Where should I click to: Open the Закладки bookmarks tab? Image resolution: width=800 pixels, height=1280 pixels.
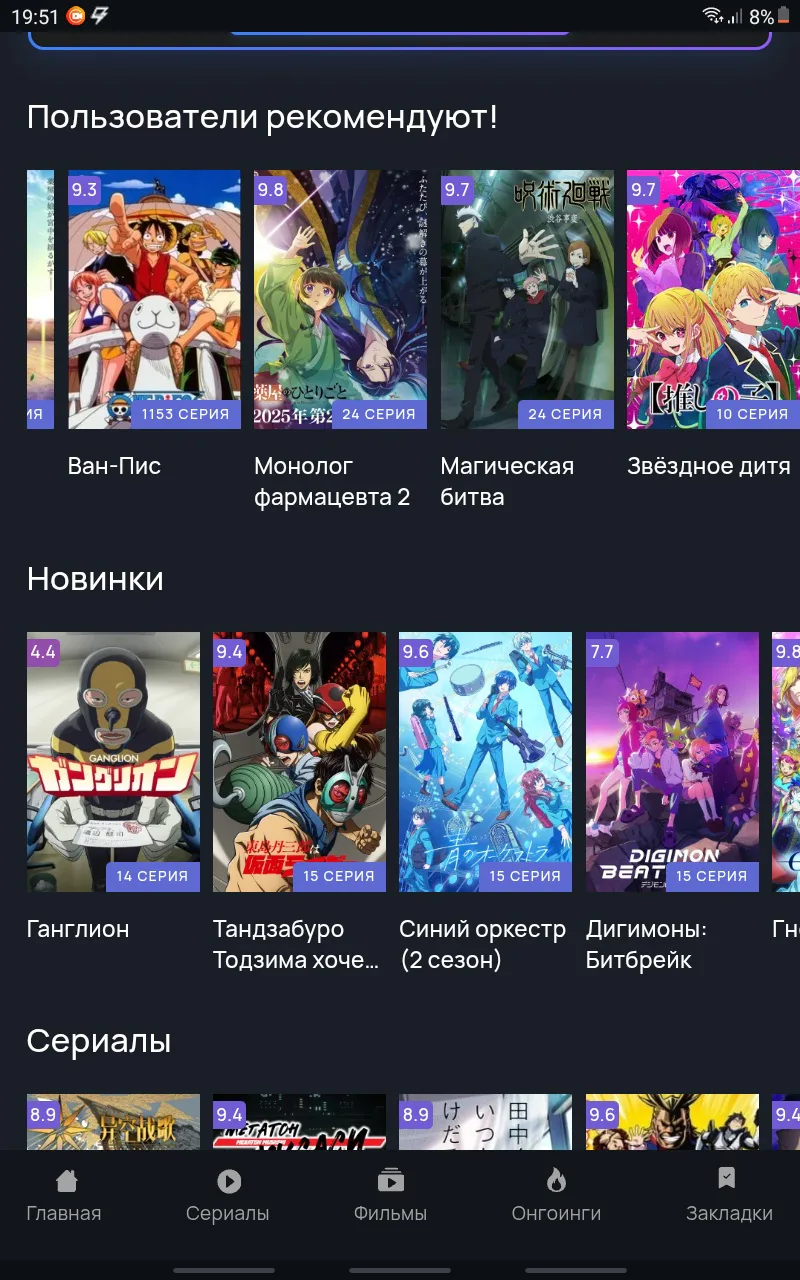coord(729,1196)
